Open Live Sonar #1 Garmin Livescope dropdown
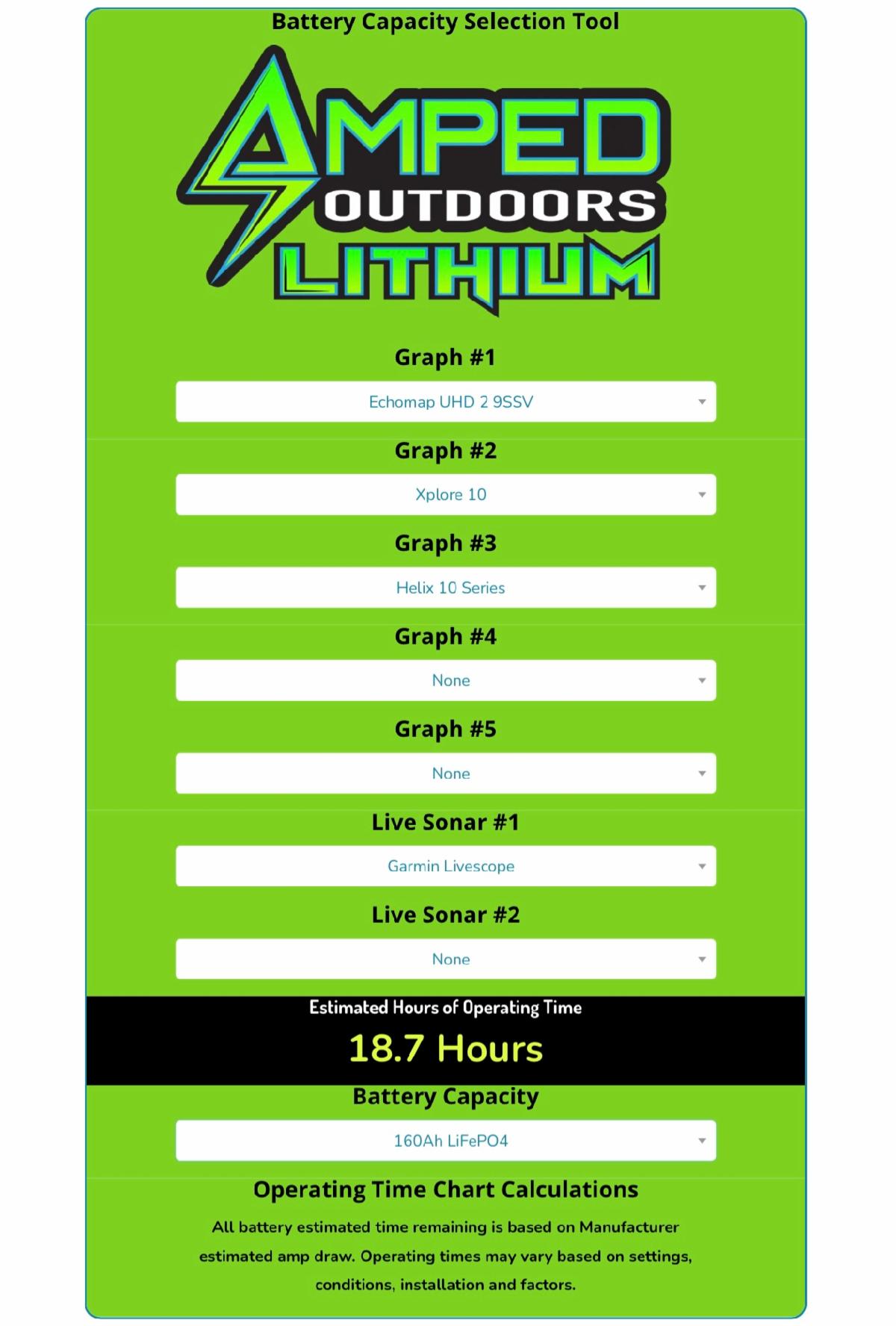The image size is (896, 1326). (446, 866)
